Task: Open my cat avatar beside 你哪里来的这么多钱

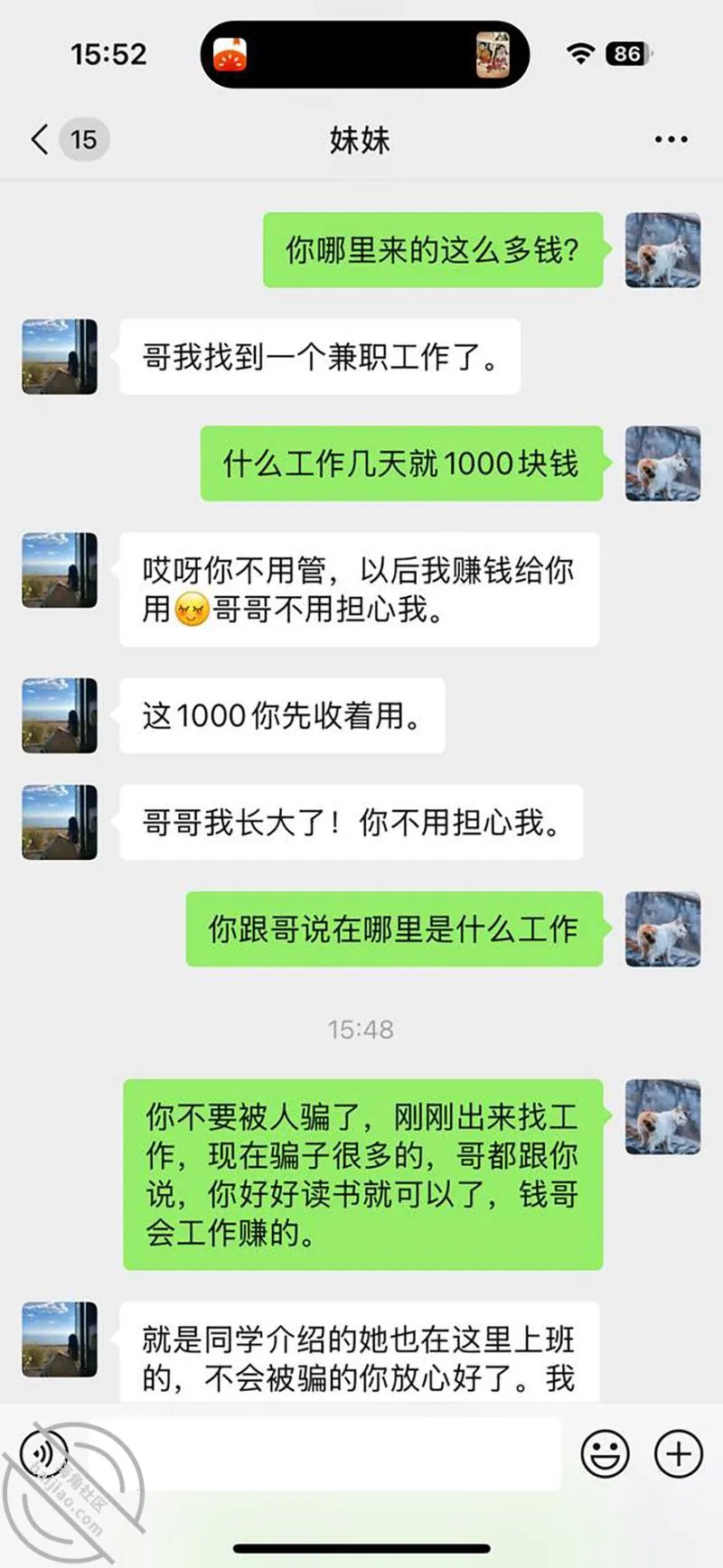Action: [662, 250]
